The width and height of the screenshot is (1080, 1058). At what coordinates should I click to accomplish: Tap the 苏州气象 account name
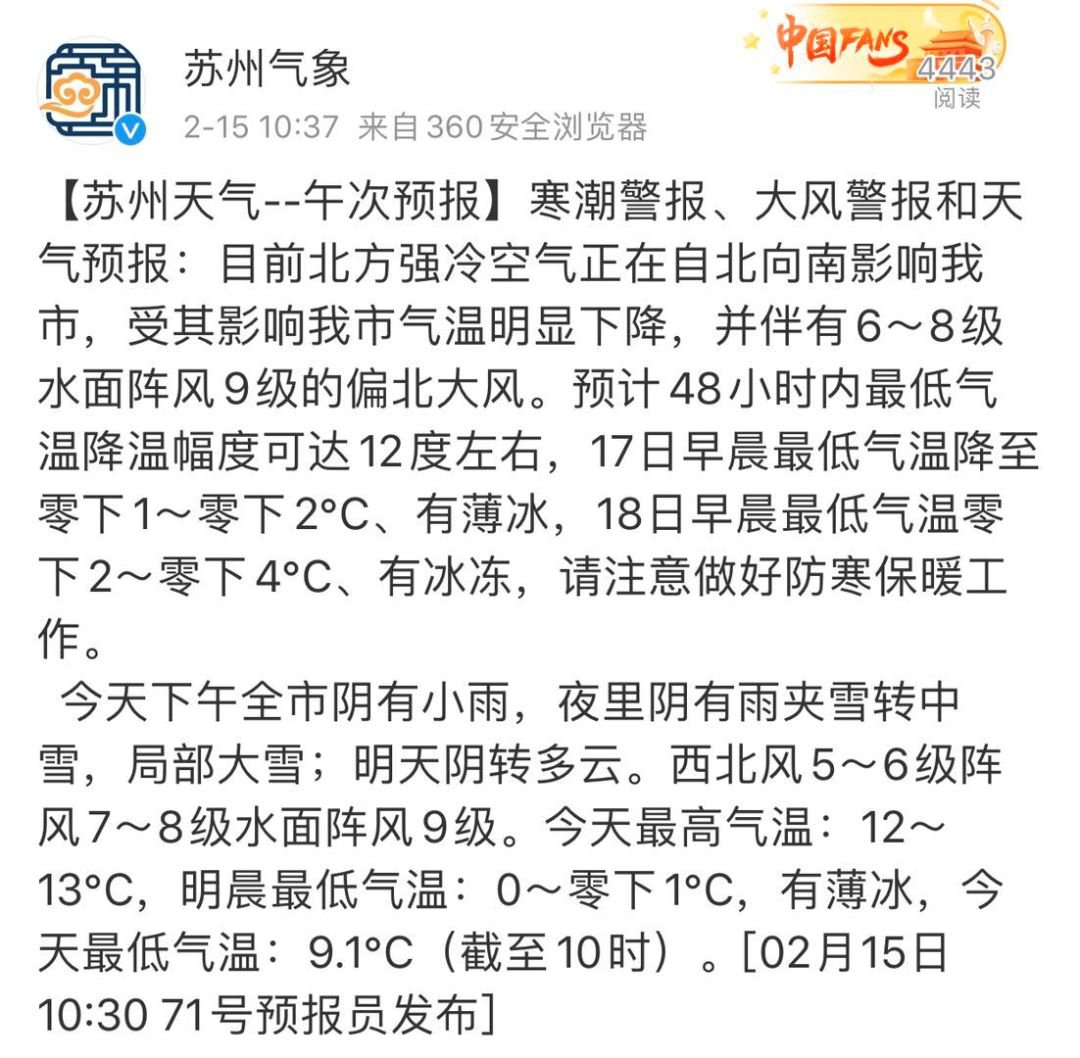266,68
